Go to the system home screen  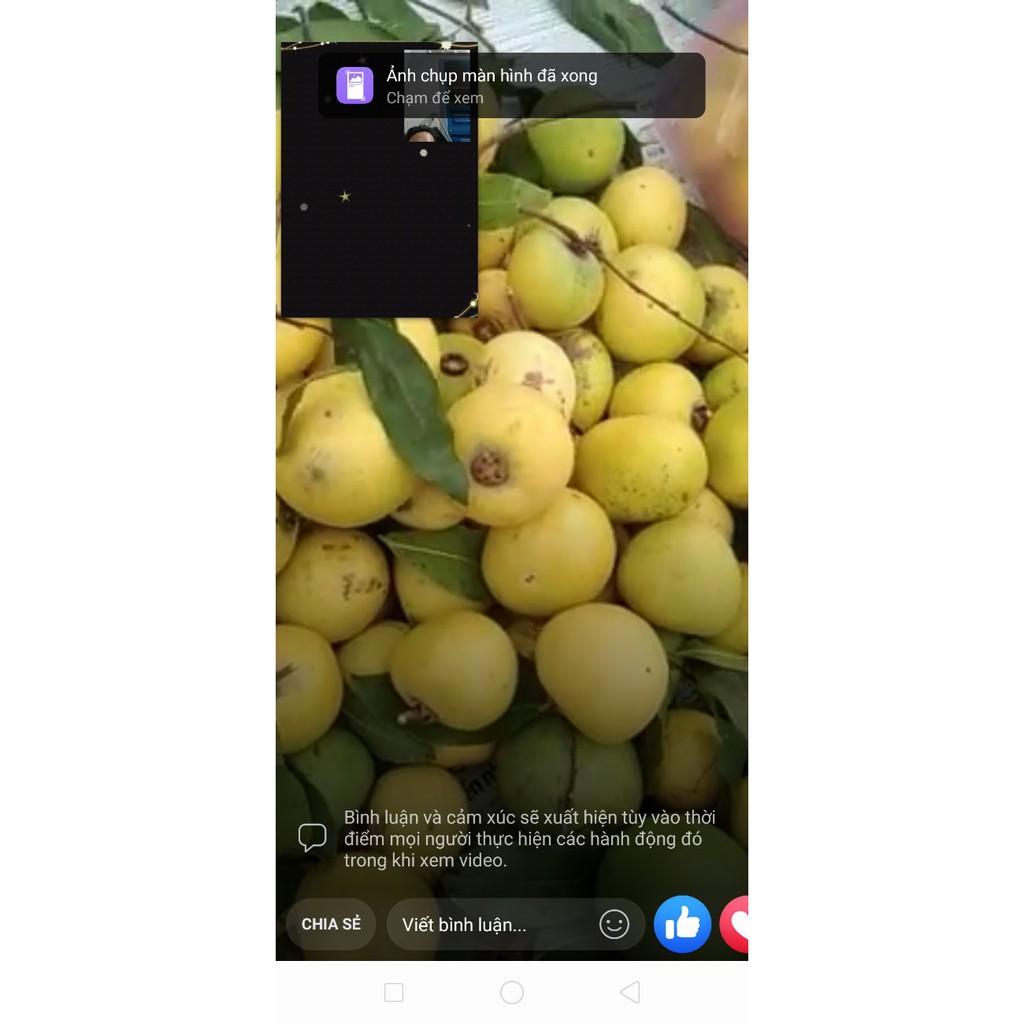pyautogui.click(x=511, y=992)
